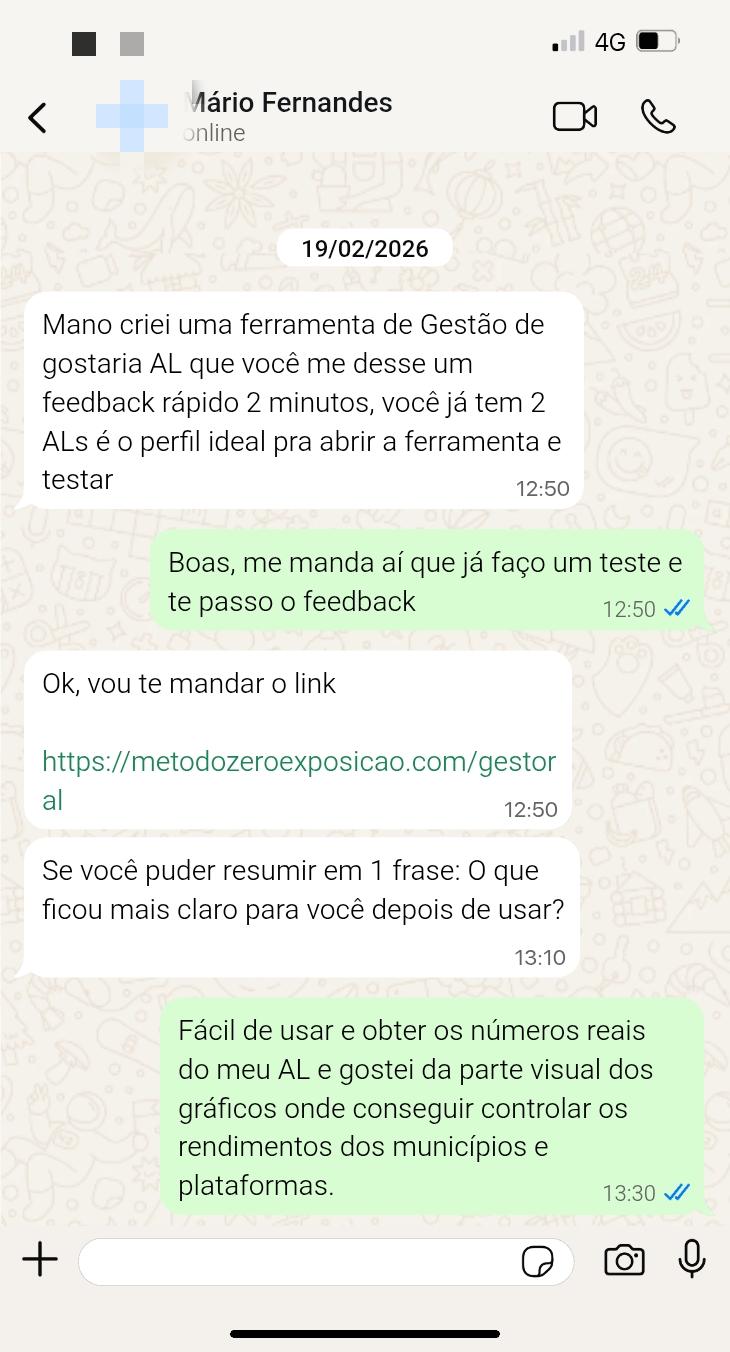Tap the back arrow to exit chat
The width and height of the screenshot is (730, 1352).
click(x=37, y=117)
